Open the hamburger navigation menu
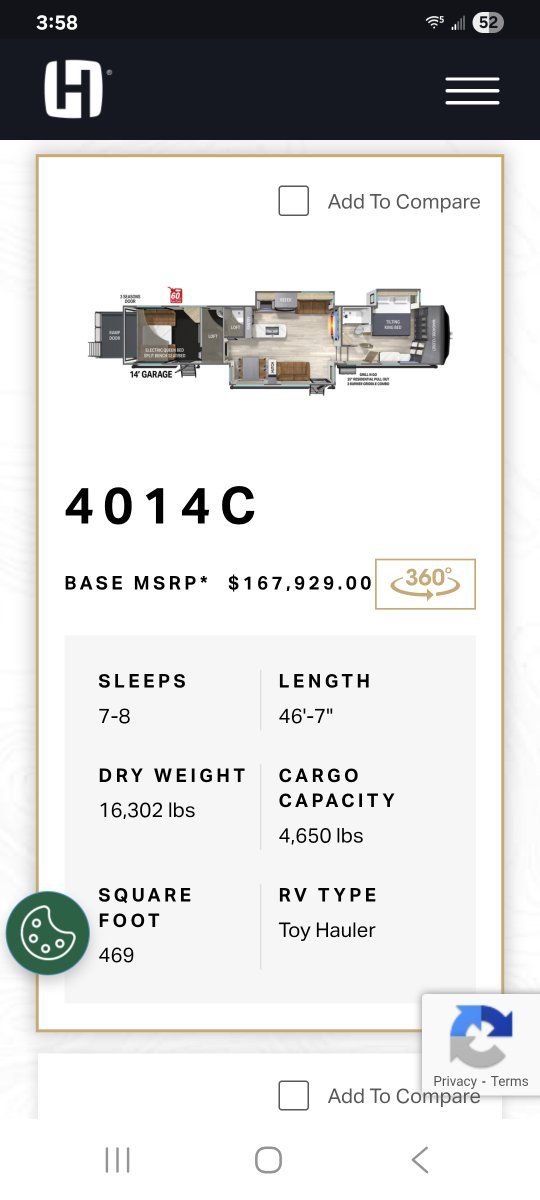 (x=472, y=90)
